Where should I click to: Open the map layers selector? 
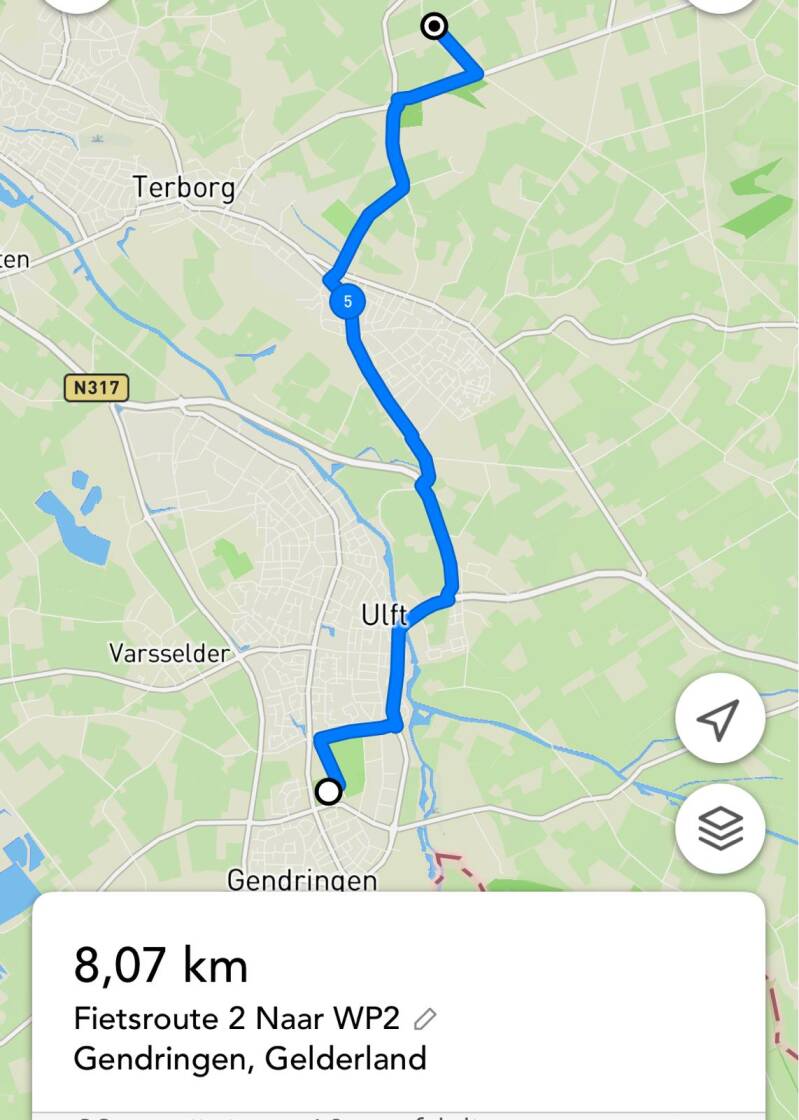pyautogui.click(x=720, y=829)
